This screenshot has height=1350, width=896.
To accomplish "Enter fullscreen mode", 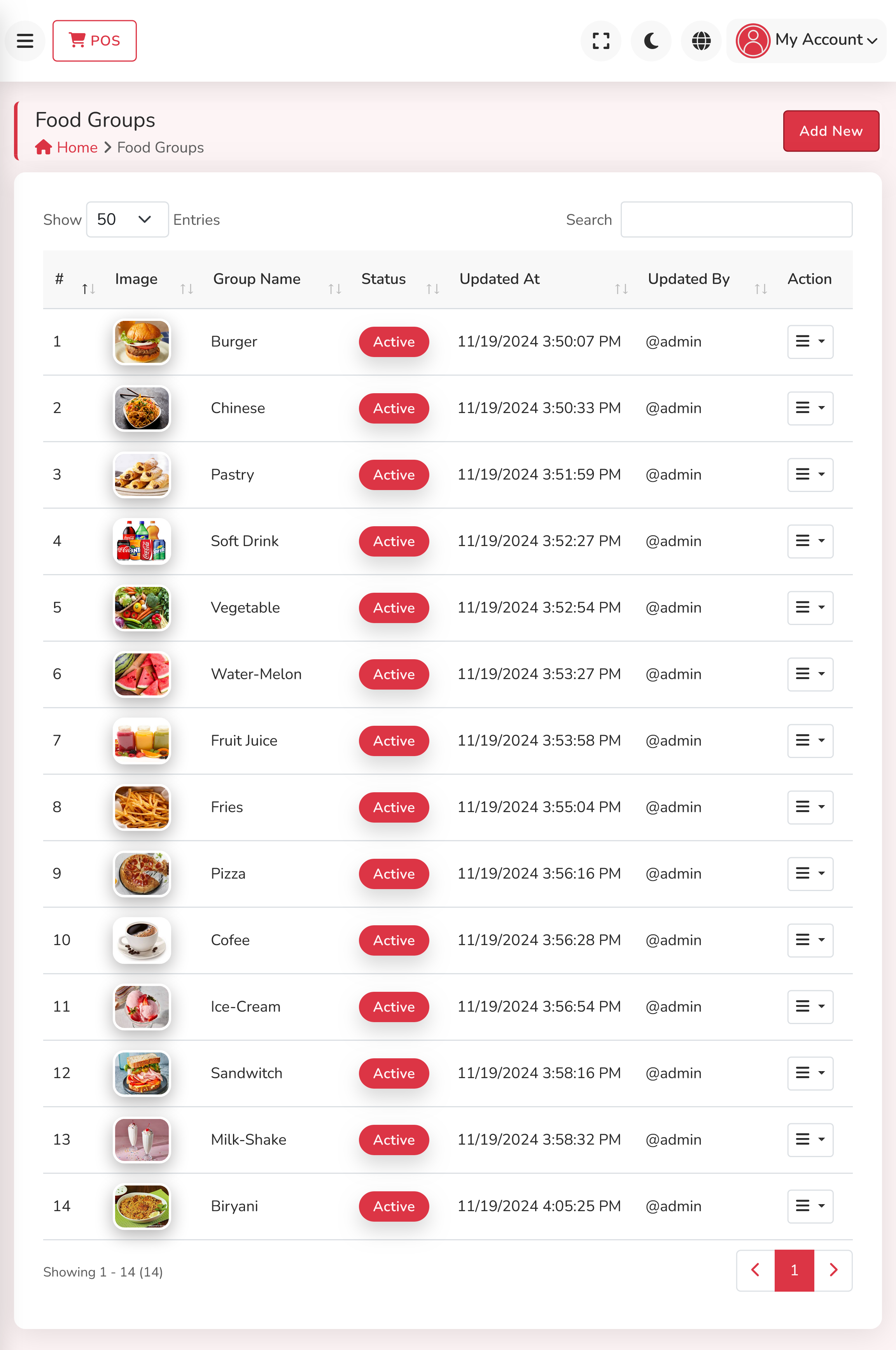I will pos(600,40).
